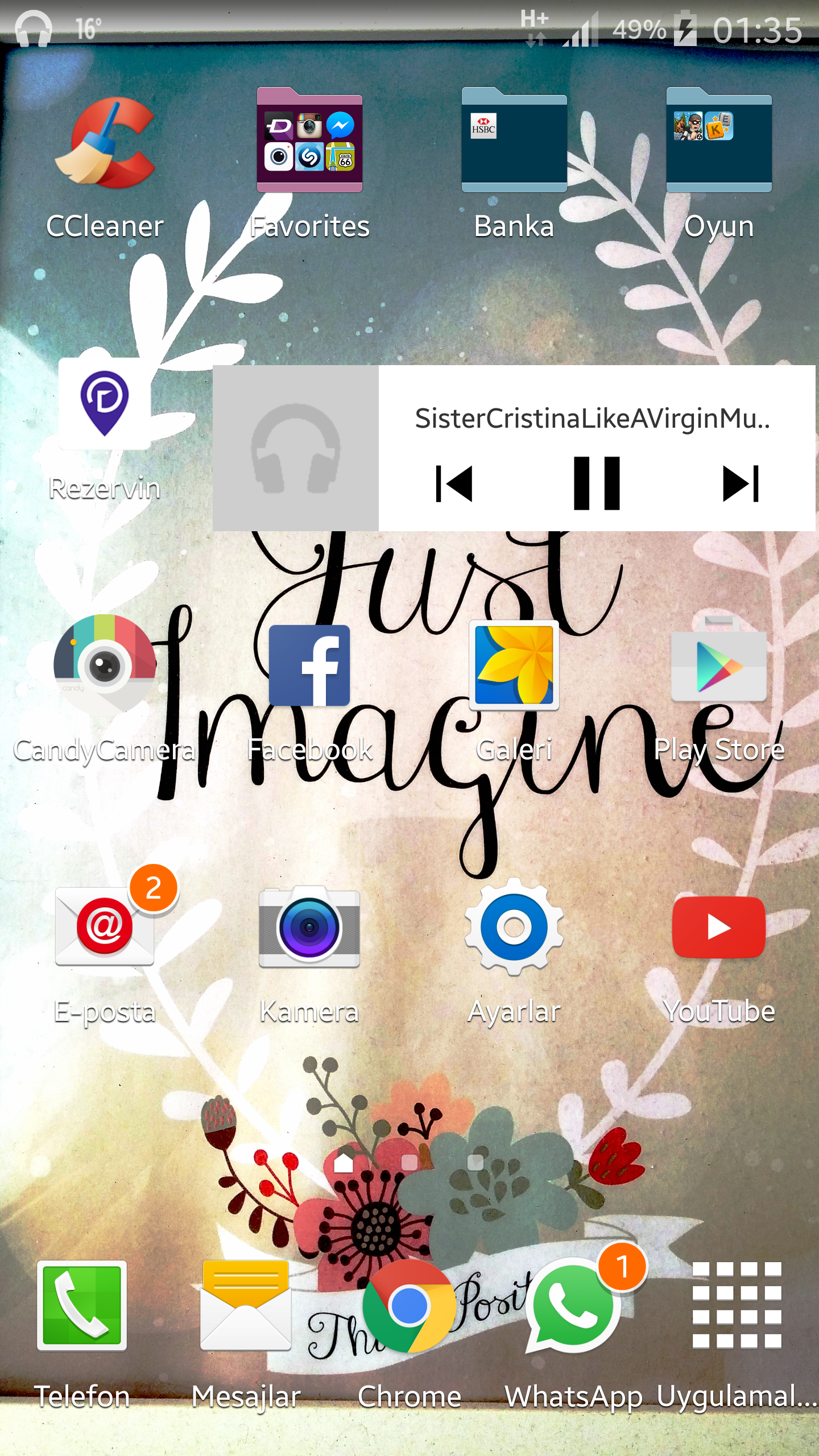This screenshot has width=819, height=1456.
Task: Open WhatsApp with 1 new message
Action: [x=573, y=1305]
